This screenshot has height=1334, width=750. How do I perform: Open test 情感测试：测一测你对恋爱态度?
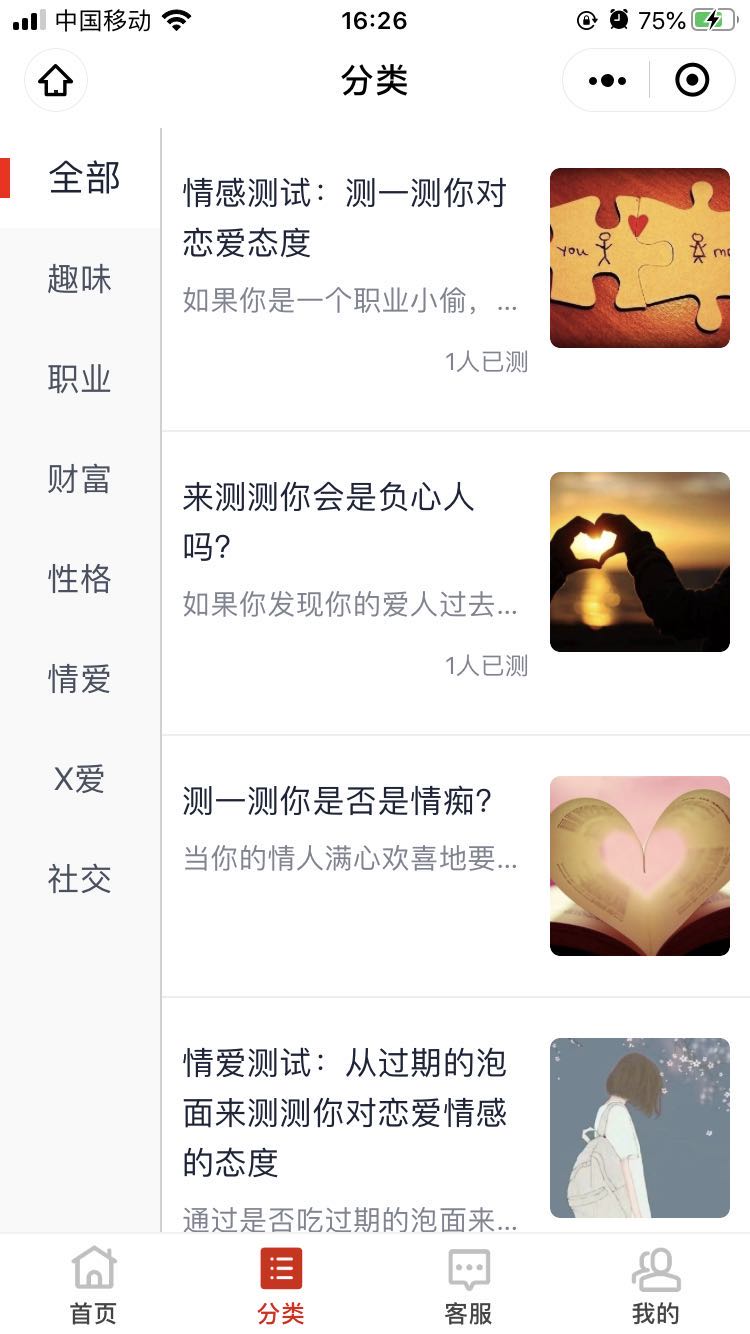click(x=456, y=280)
